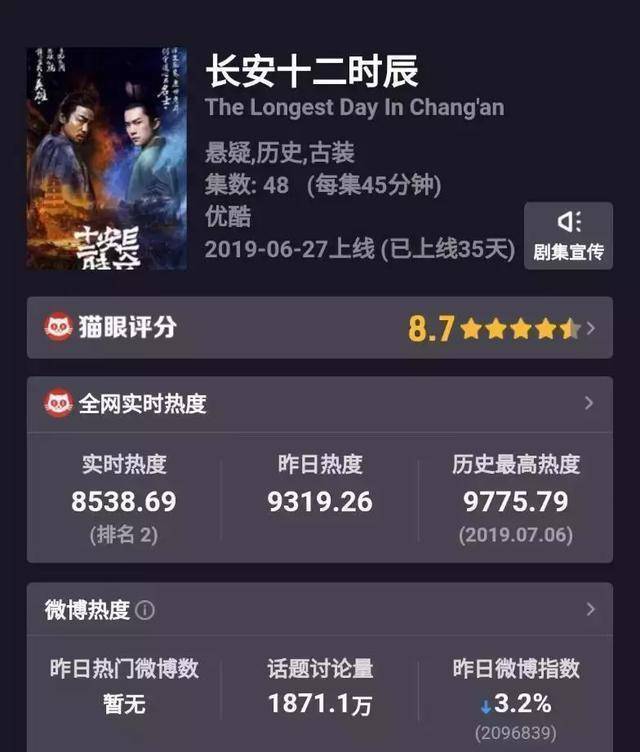Open the 猫眼评分 rating details row

click(319, 328)
